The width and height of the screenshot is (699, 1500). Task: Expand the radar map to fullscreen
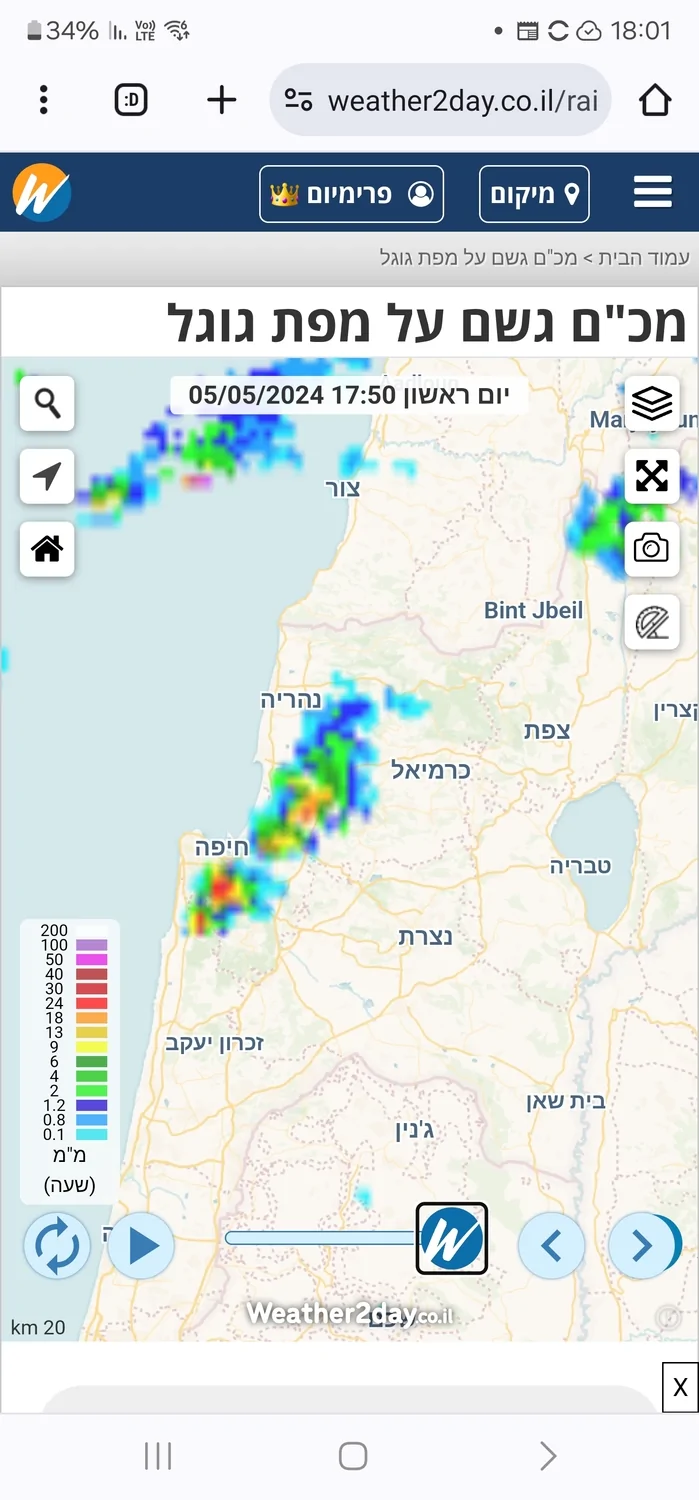coord(651,476)
